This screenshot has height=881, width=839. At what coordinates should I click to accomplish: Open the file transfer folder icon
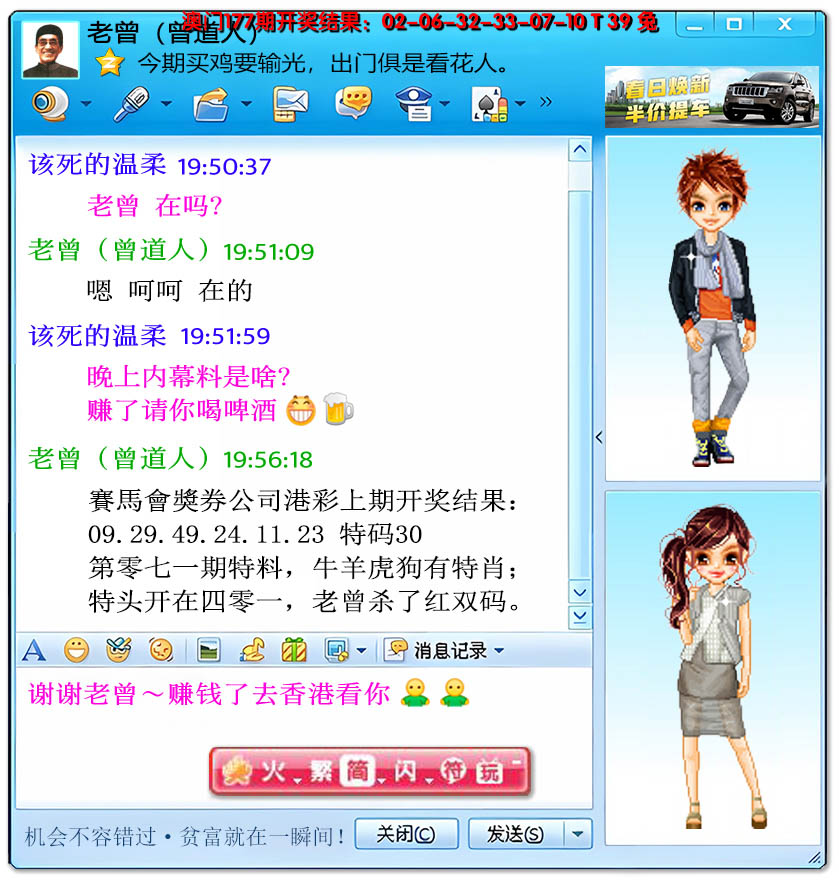tap(210, 103)
